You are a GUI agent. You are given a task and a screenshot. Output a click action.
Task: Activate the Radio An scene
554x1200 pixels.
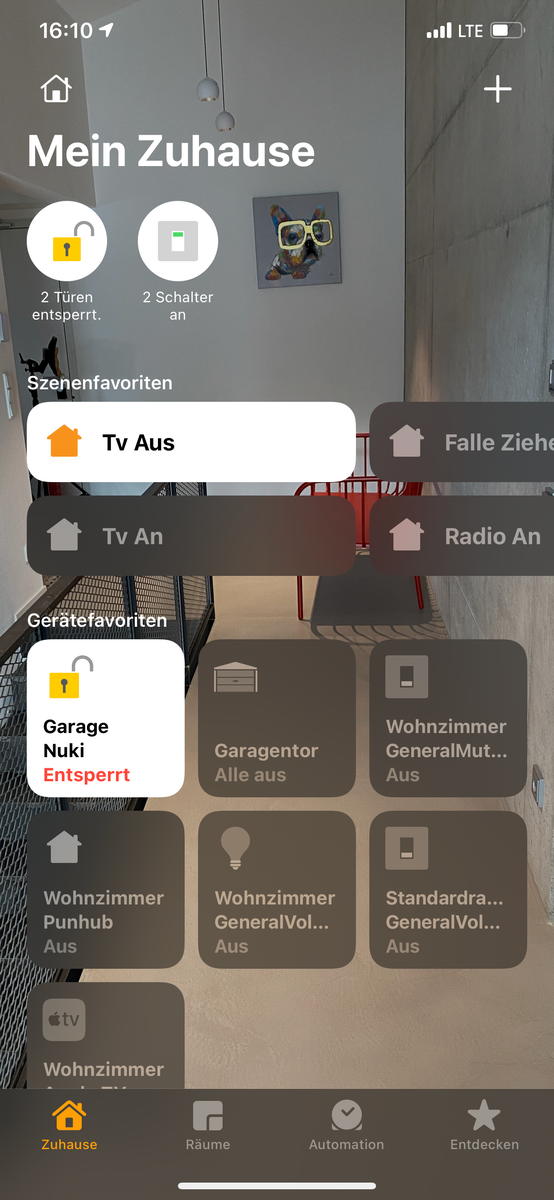click(462, 536)
